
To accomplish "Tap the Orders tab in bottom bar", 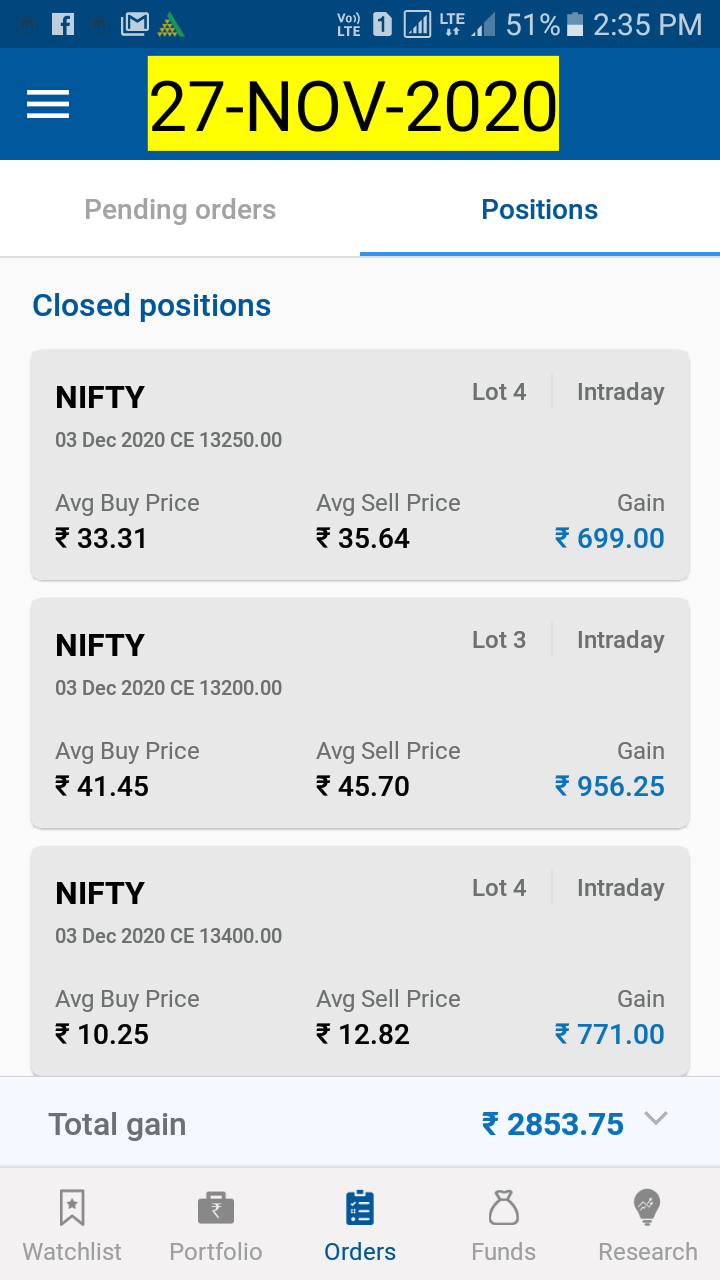I will [x=360, y=1224].
